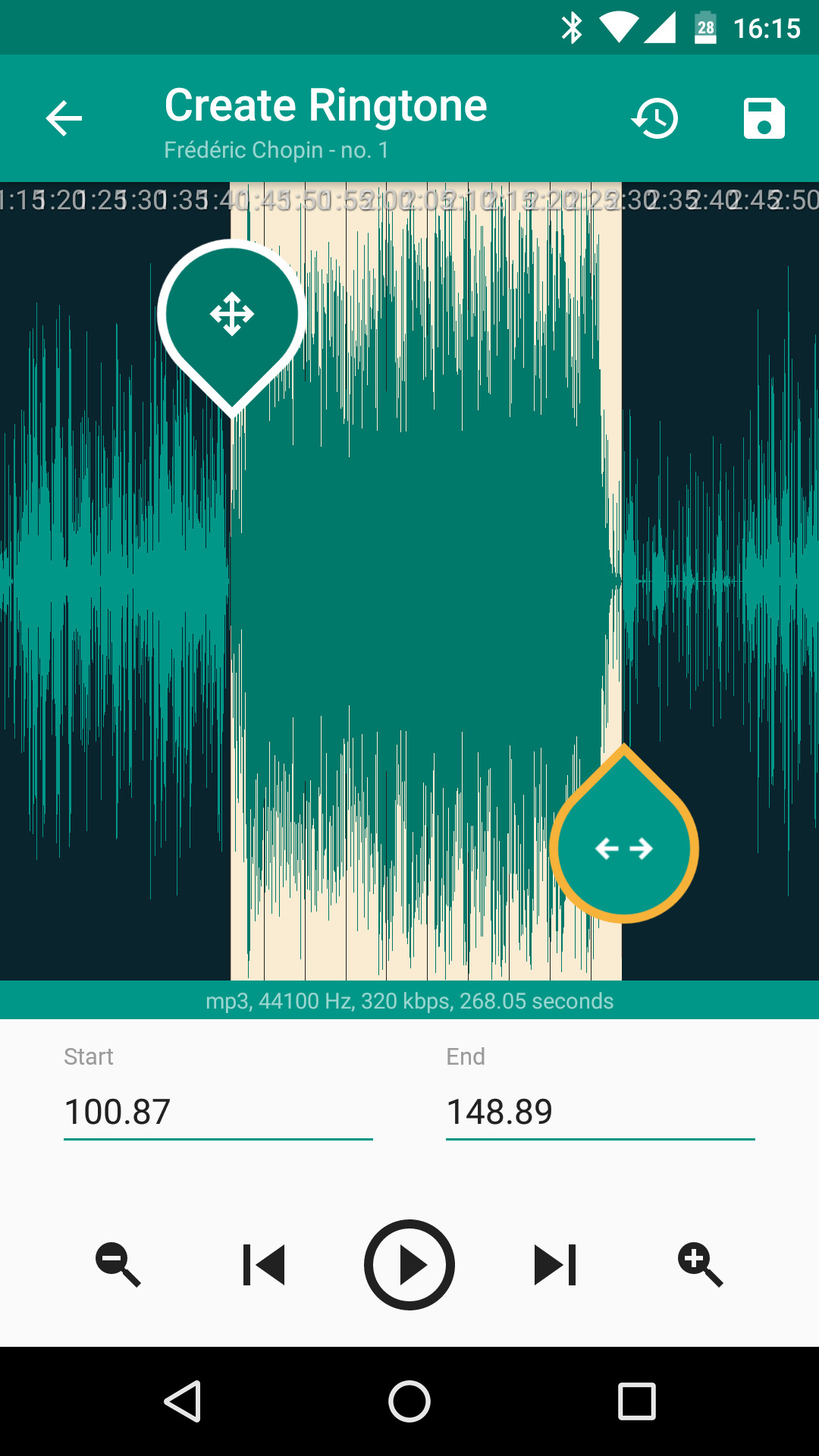Play the selected audio clip
819x1456 pixels.
[409, 1264]
